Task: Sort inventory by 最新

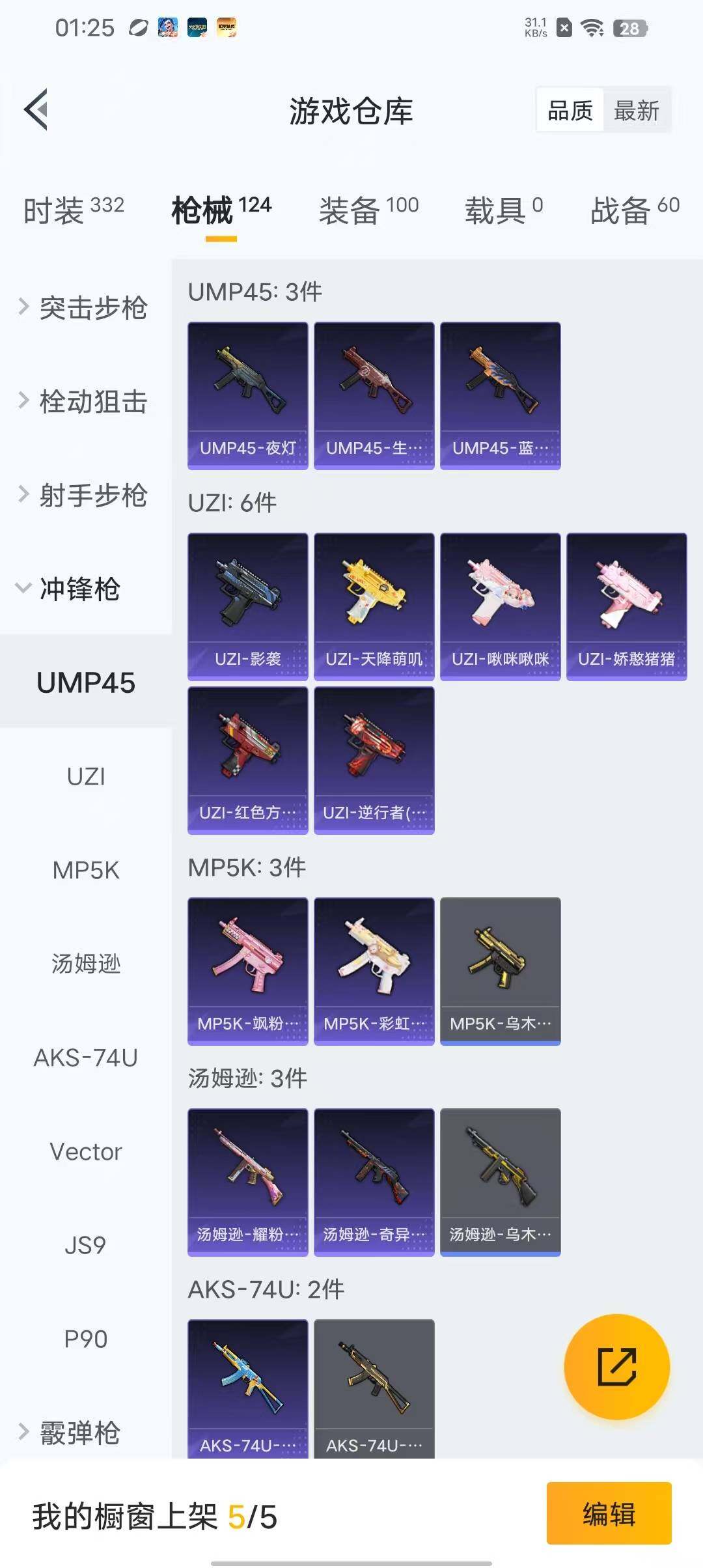Action: click(636, 111)
